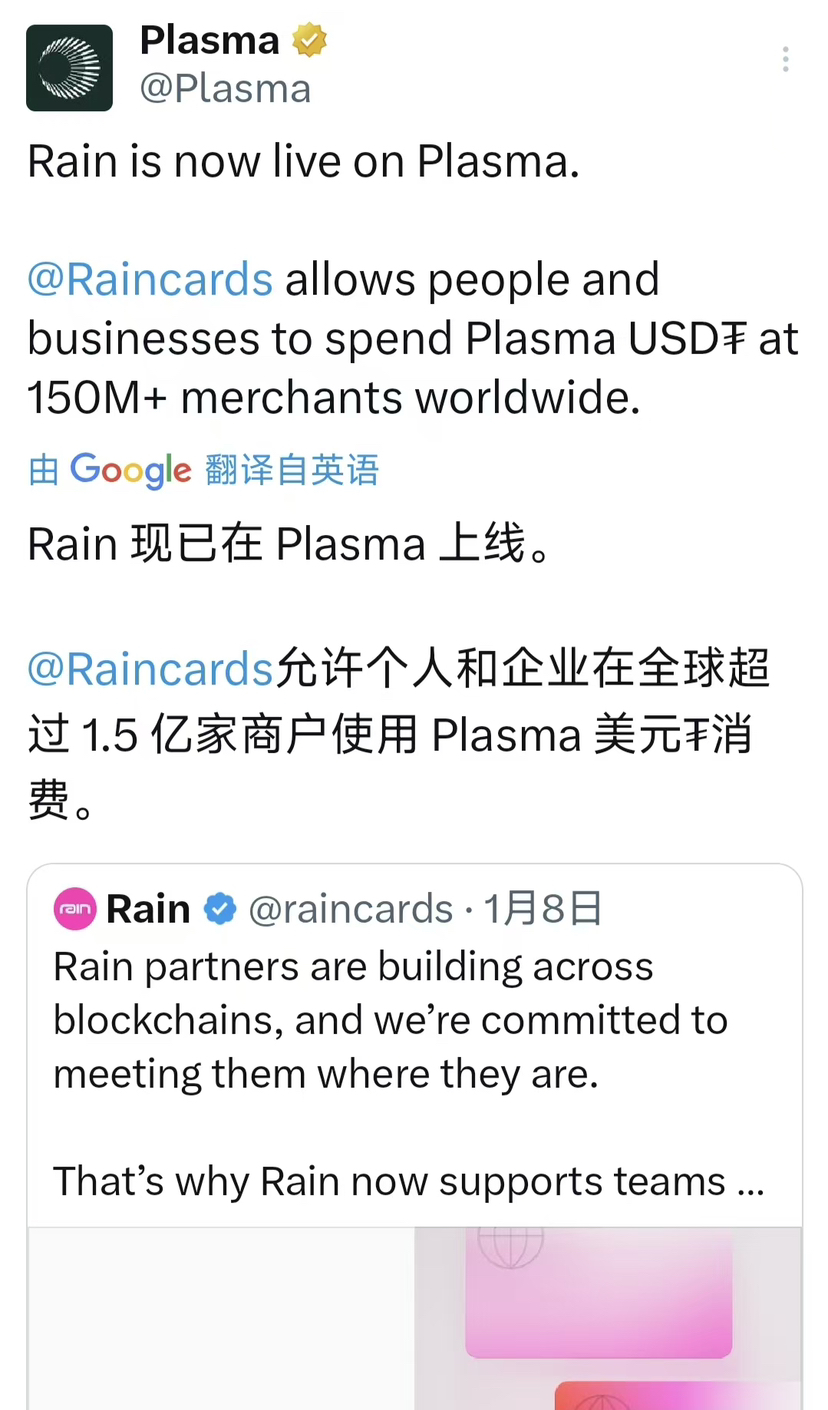Open the post's overflow menu
Screen dimensions: 828x1410
point(785,60)
